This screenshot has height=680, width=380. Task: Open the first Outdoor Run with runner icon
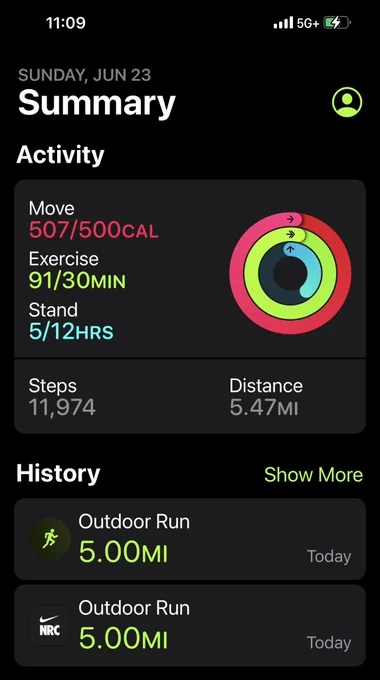pos(190,539)
